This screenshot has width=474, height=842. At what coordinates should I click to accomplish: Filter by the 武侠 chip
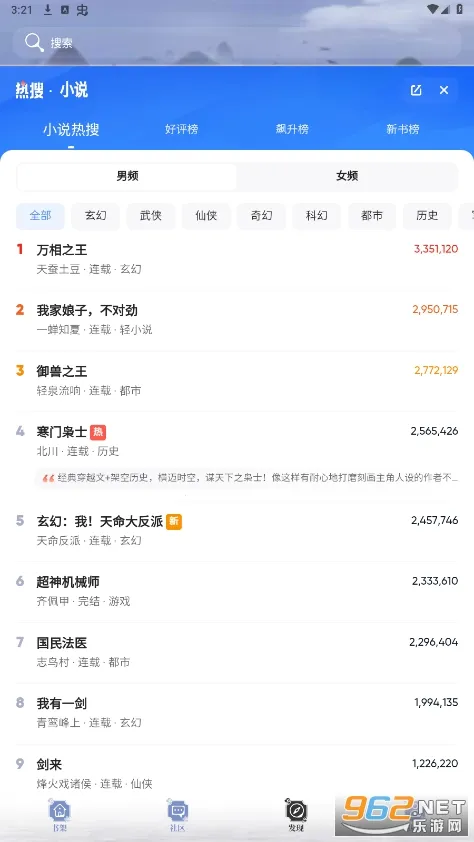click(151, 216)
